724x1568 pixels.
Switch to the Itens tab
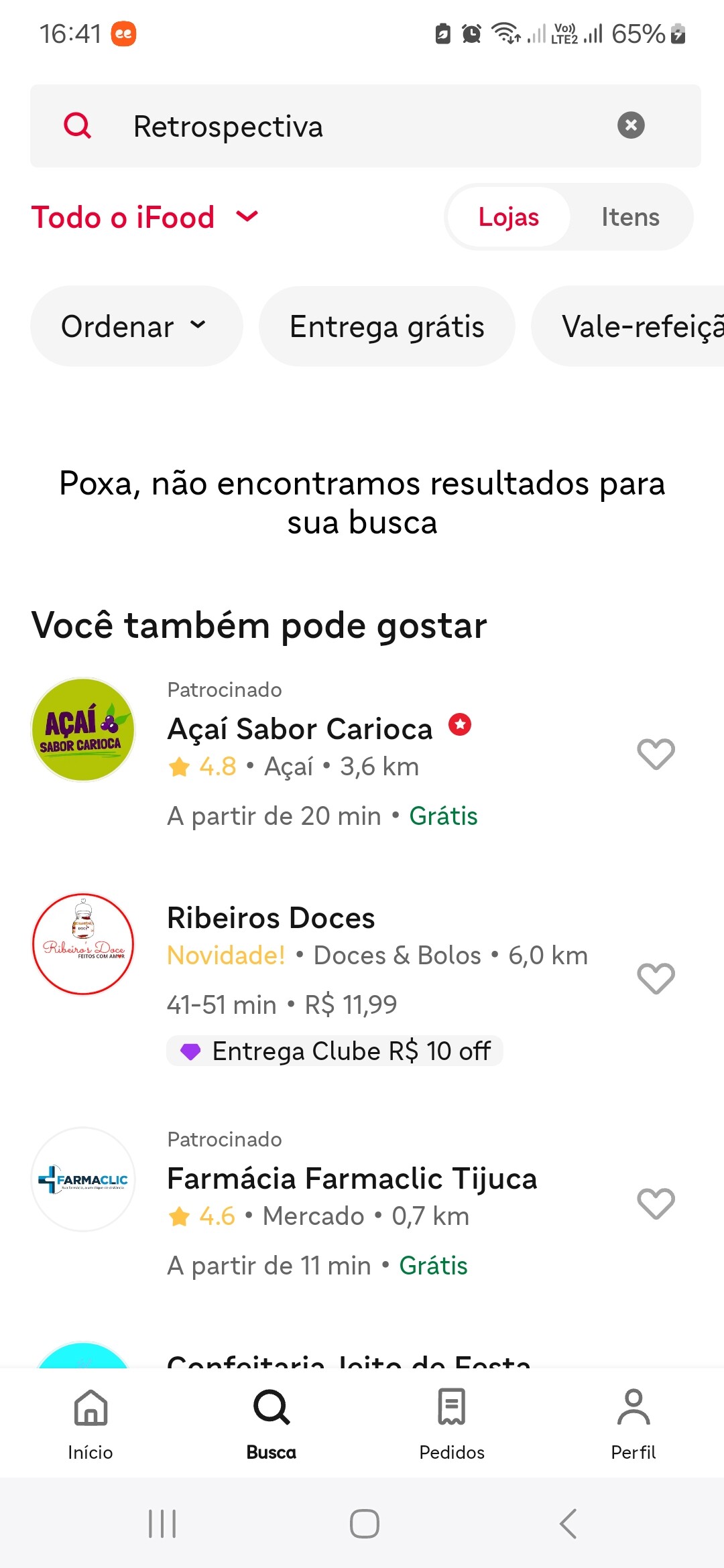coord(630,217)
